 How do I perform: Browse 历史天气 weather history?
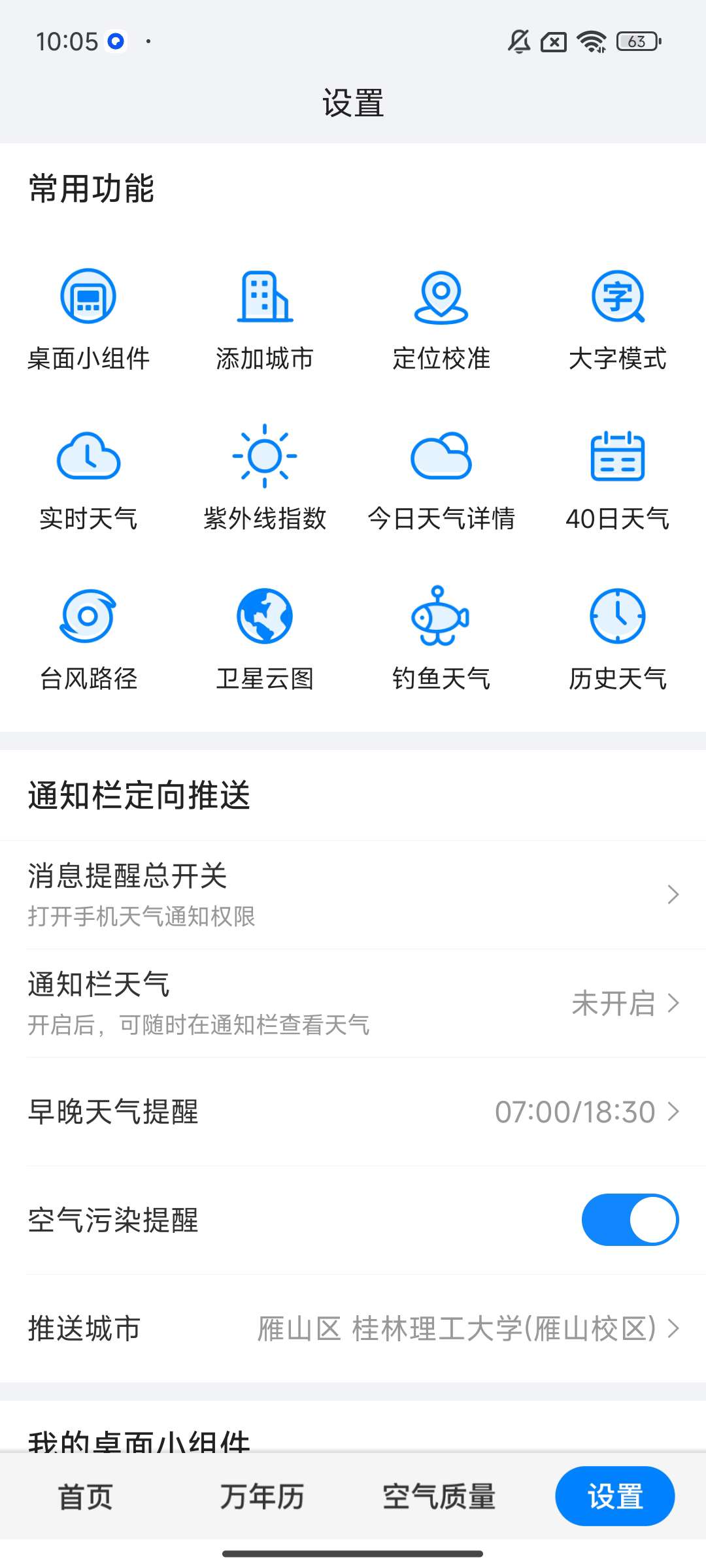coord(618,640)
